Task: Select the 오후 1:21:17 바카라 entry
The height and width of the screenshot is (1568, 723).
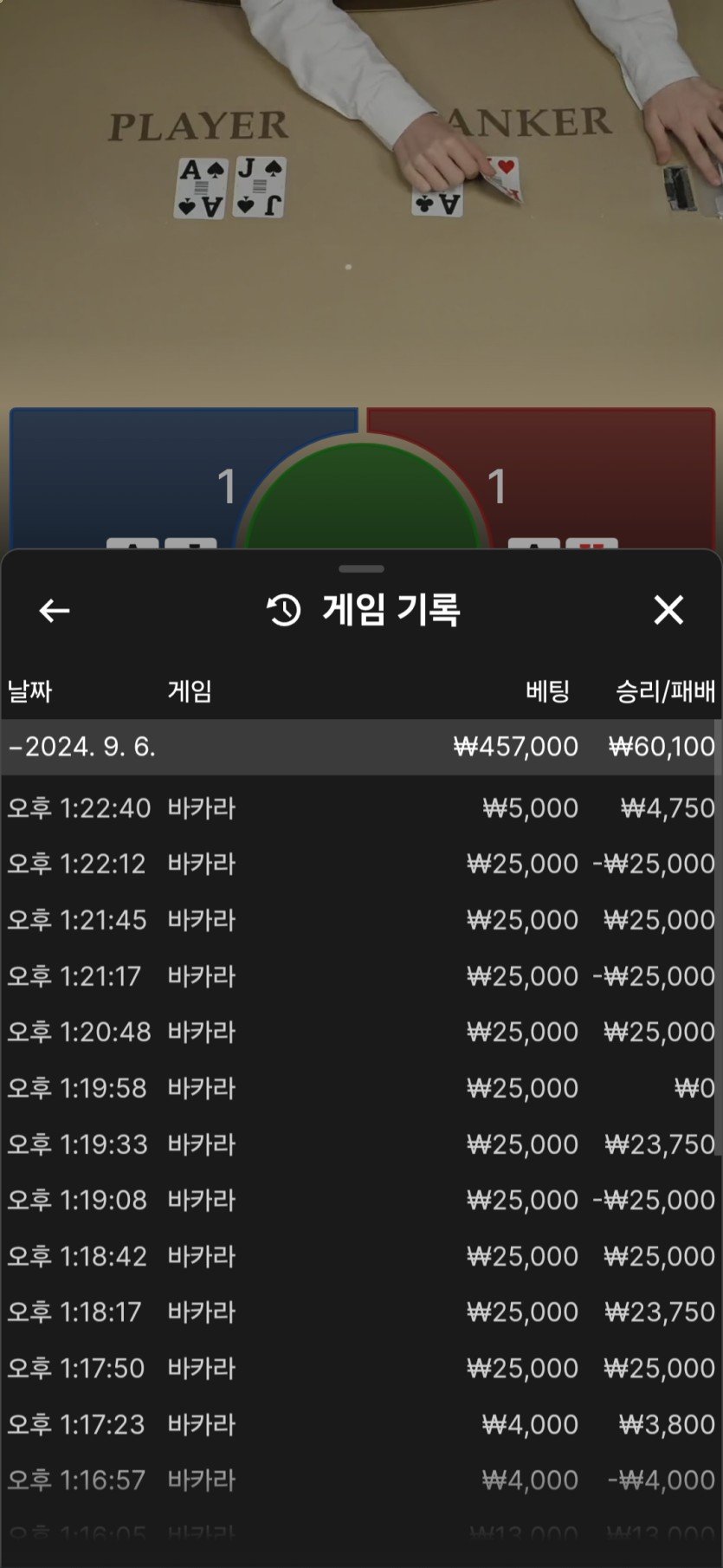Action: tap(360, 976)
